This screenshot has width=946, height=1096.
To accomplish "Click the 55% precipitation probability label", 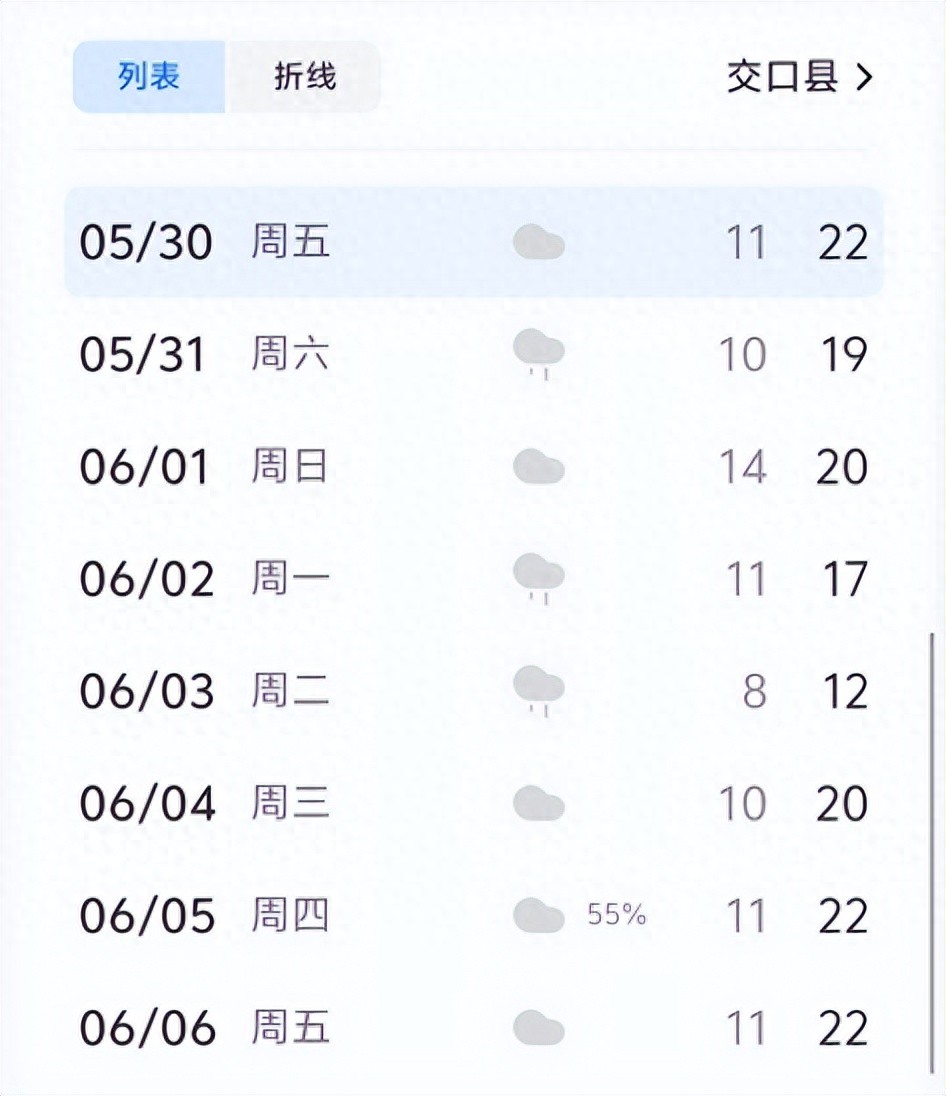I will [x=618, y=915].
